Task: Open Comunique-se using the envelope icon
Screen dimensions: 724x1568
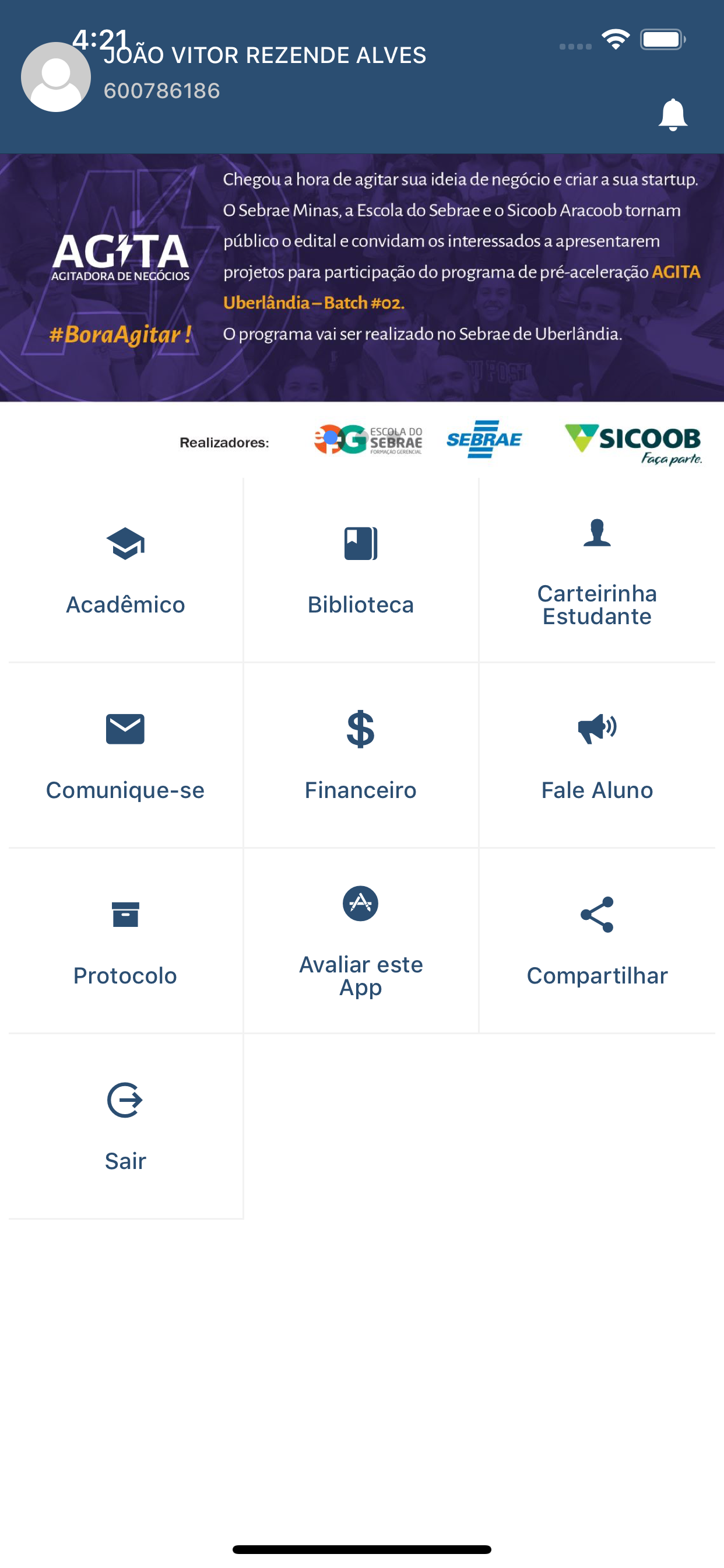Action: click(x=125, y=729)
